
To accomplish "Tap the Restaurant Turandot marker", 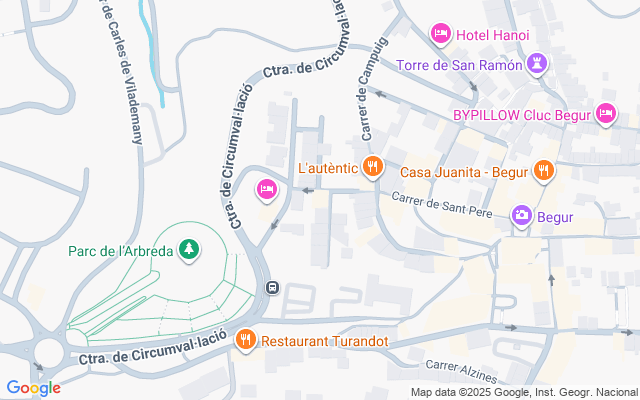I will click(245, 341).
